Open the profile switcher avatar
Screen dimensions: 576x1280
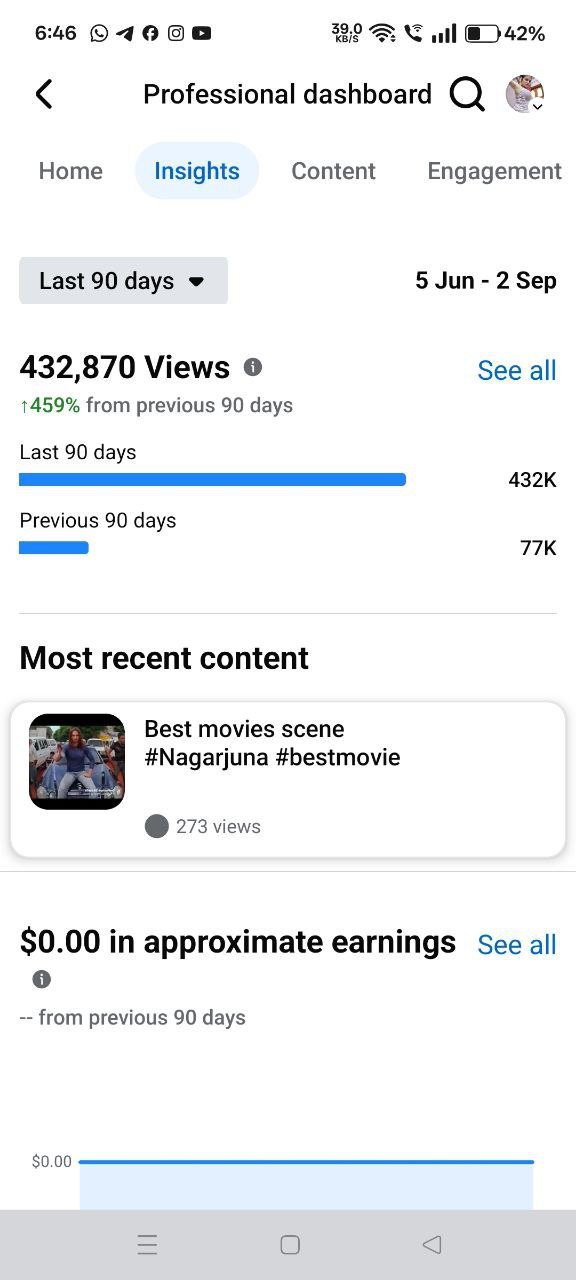point(525,94)
